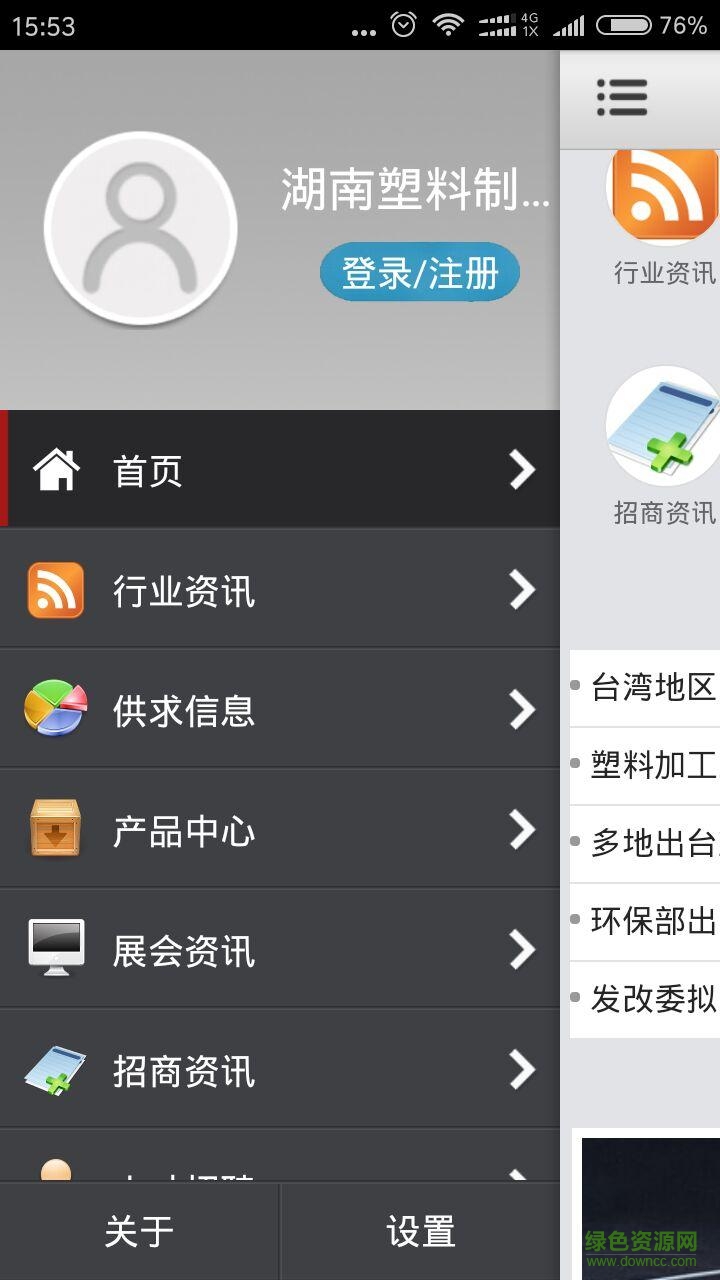Click the notepad icon beside 招商资讯
720x1280 pixels.
(x=55, y=1070)
